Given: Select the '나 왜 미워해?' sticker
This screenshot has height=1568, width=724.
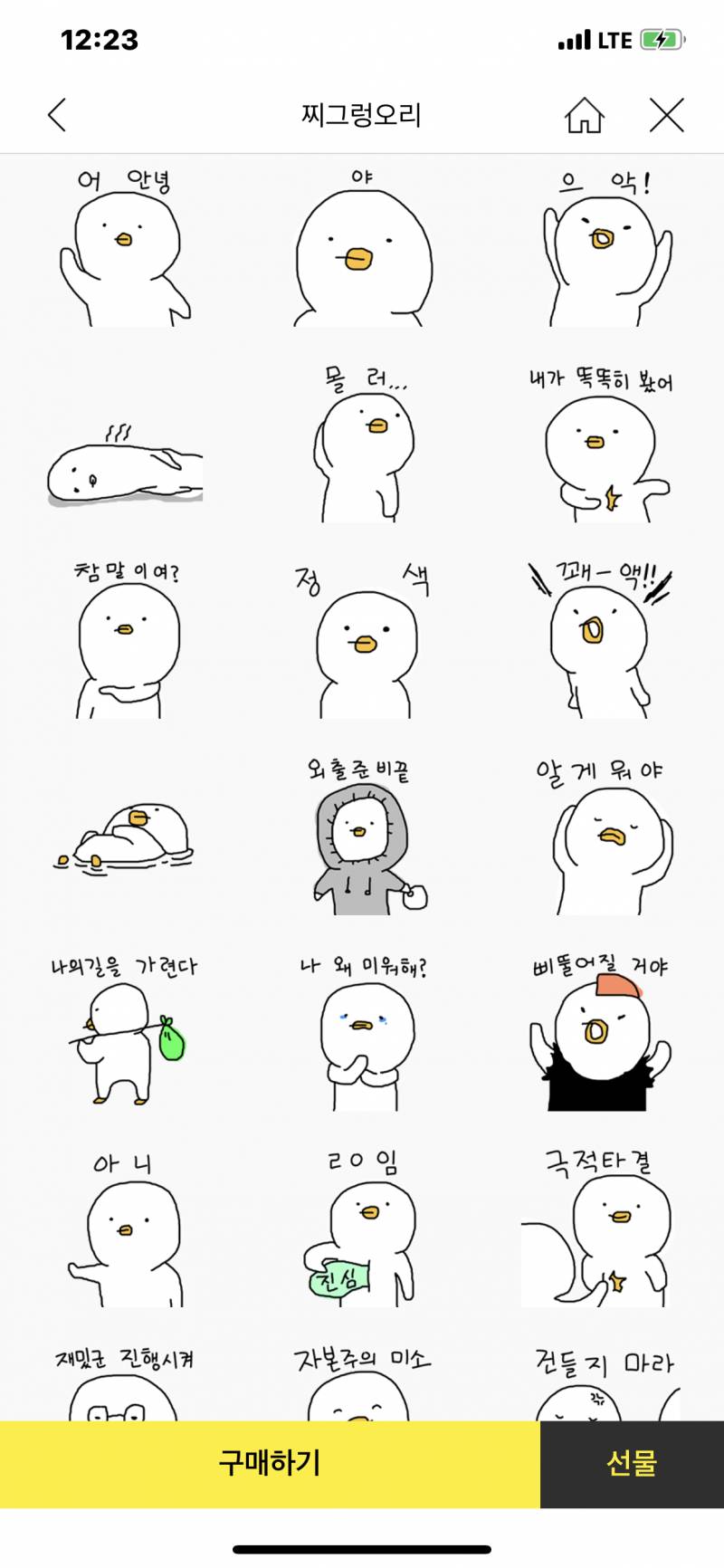Looking at the screenshot, I should tap(362, 1032).
